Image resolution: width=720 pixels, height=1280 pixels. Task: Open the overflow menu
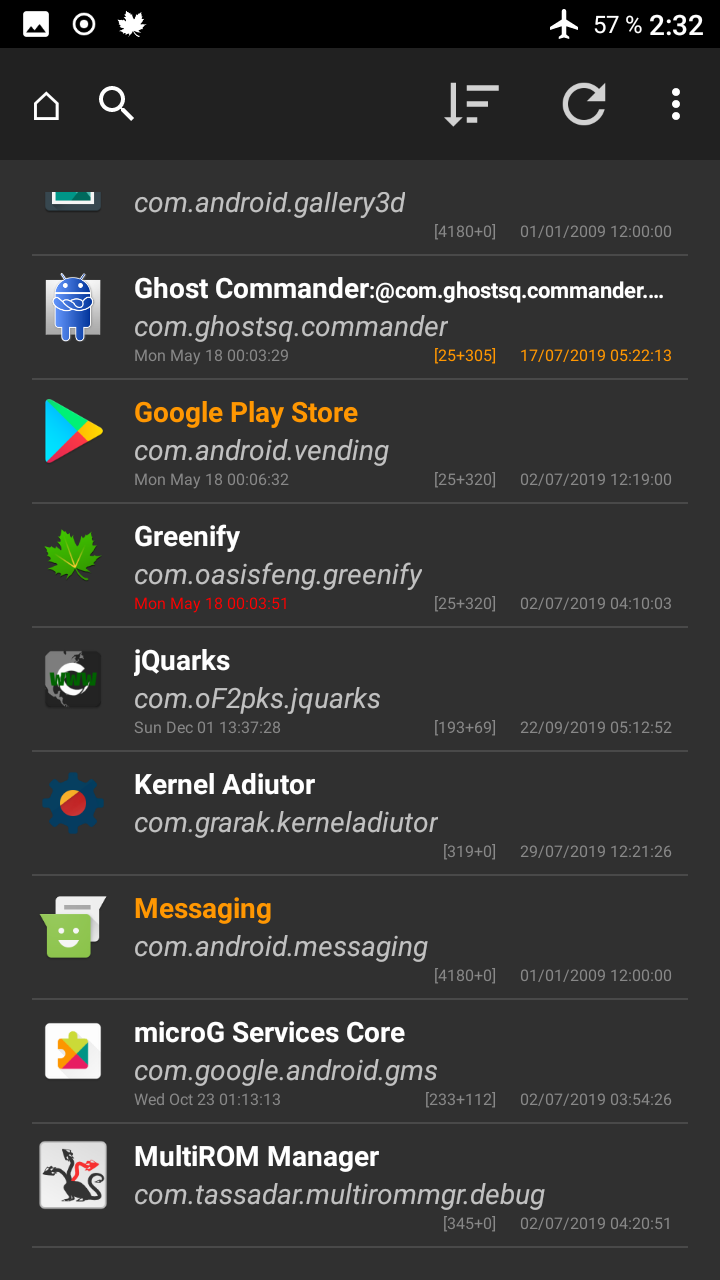coord(676,104)
